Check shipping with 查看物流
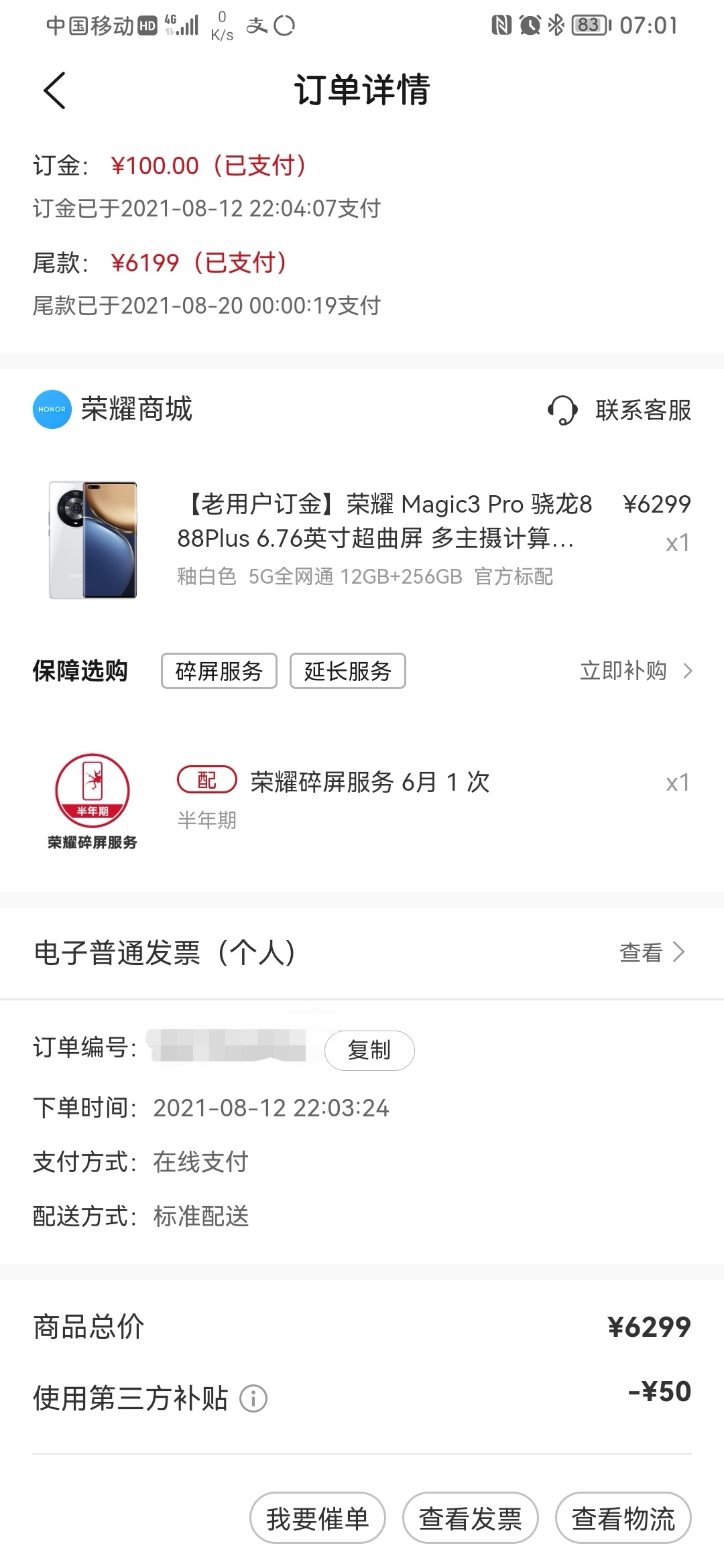This screenshot has height=1568, width=724. [x=623, y=1518]
